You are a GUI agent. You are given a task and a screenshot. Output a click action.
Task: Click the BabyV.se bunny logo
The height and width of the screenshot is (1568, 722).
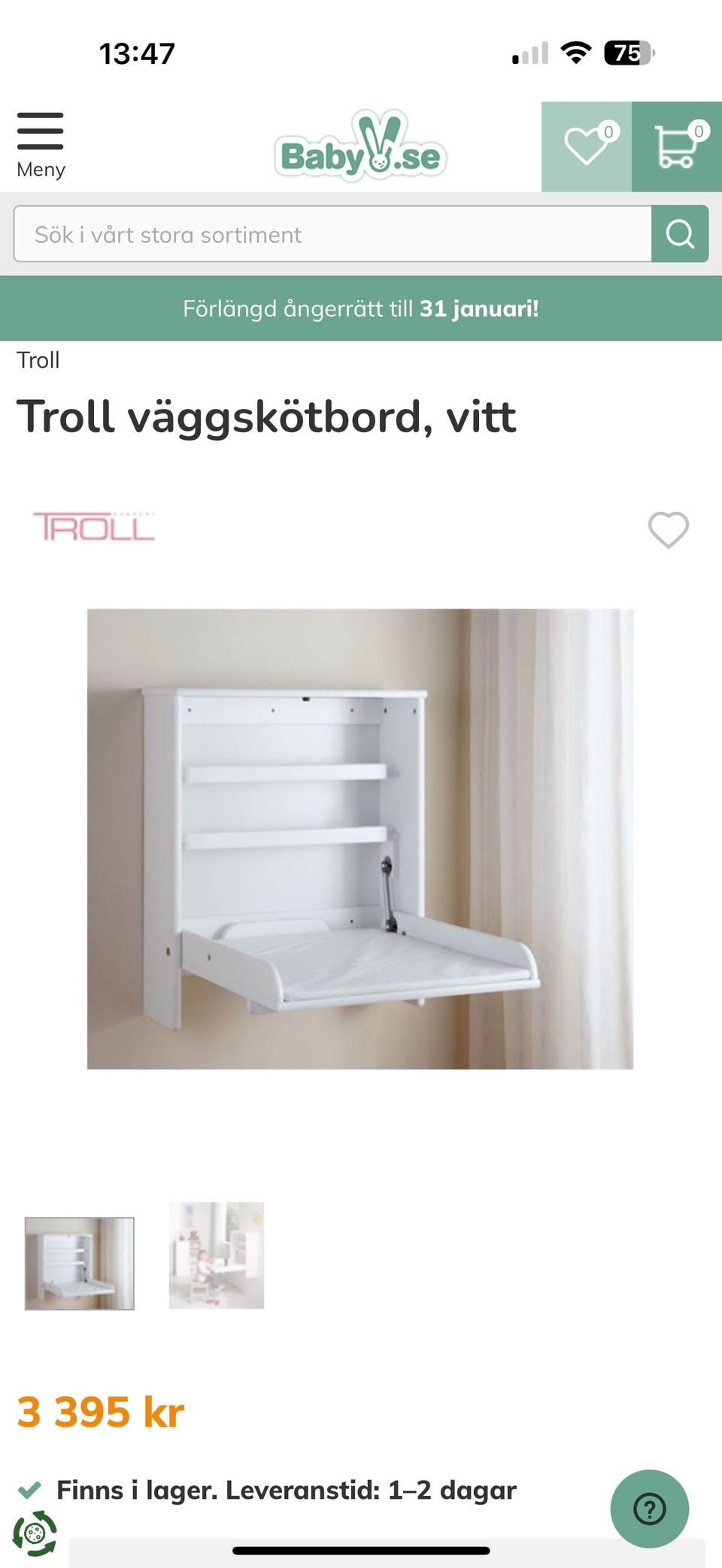click(361, 147)
